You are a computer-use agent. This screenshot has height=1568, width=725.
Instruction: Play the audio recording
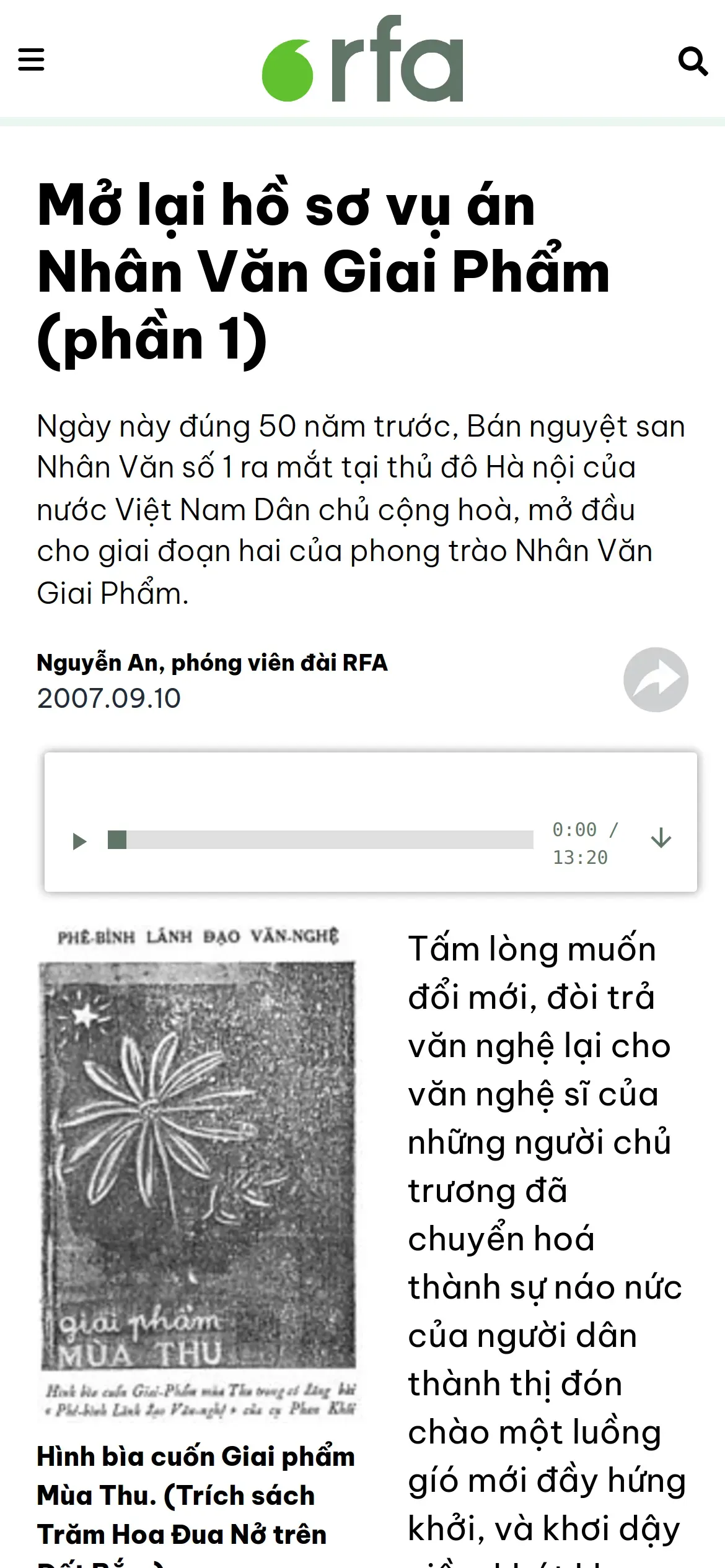tap(79, 841)
